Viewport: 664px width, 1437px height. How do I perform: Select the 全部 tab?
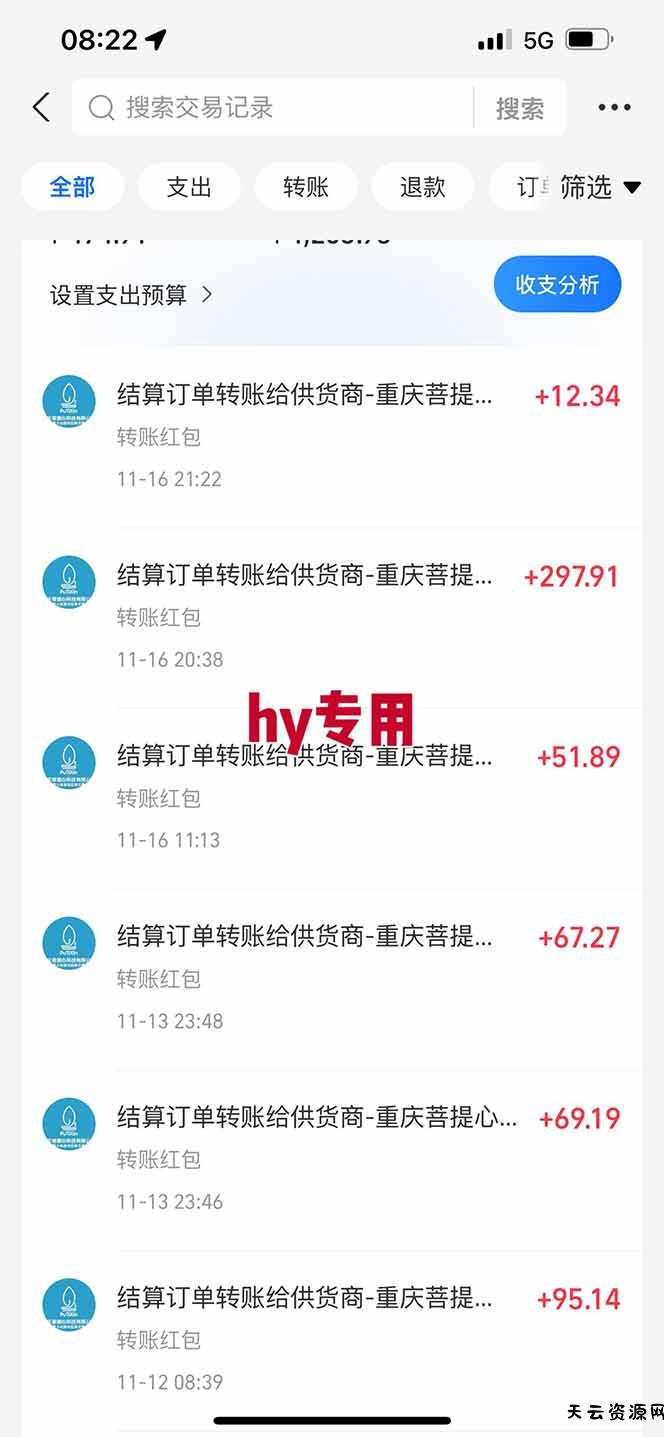[x=72, y=187]
